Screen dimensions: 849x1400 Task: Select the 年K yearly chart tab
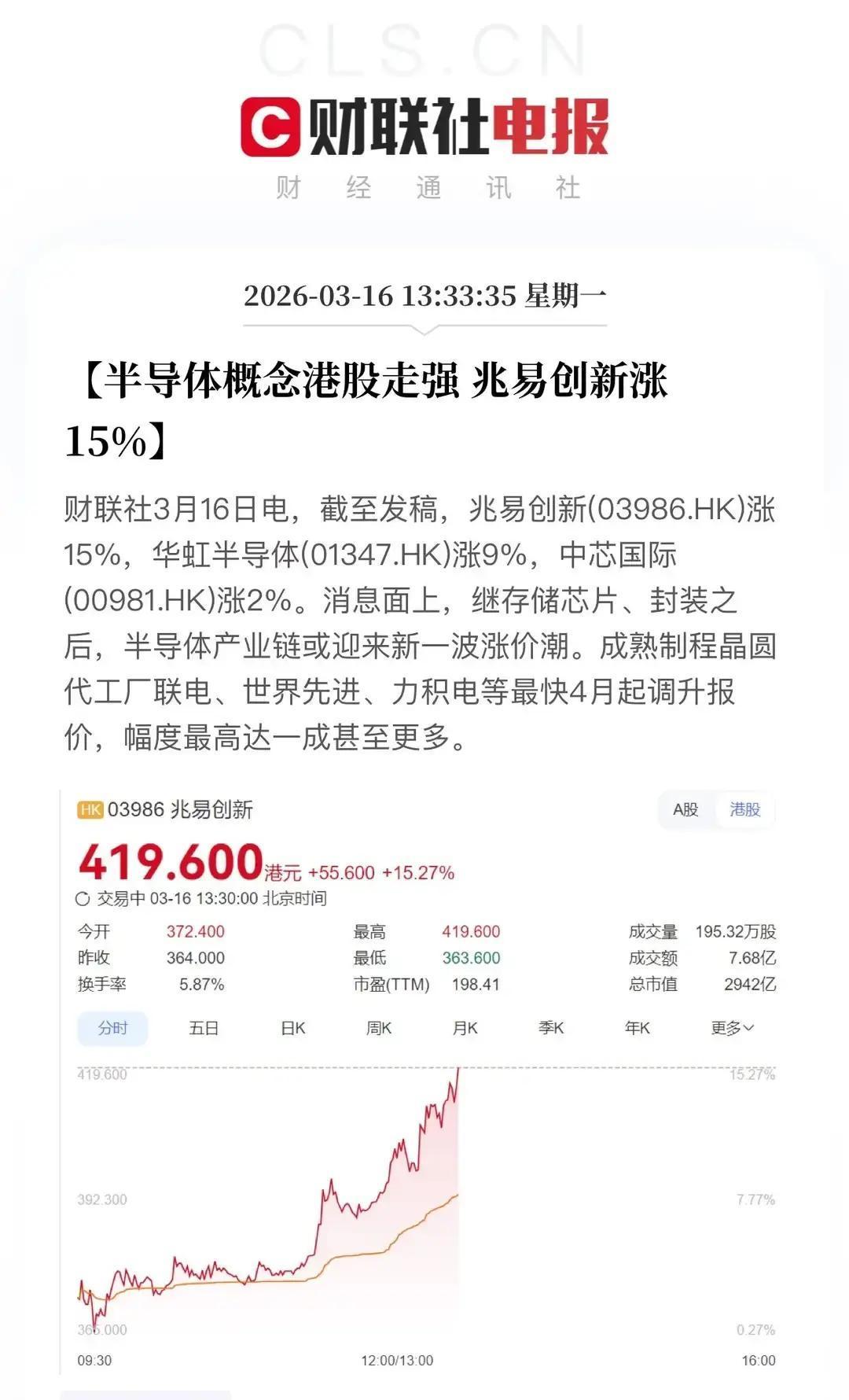click(637, 1027)
